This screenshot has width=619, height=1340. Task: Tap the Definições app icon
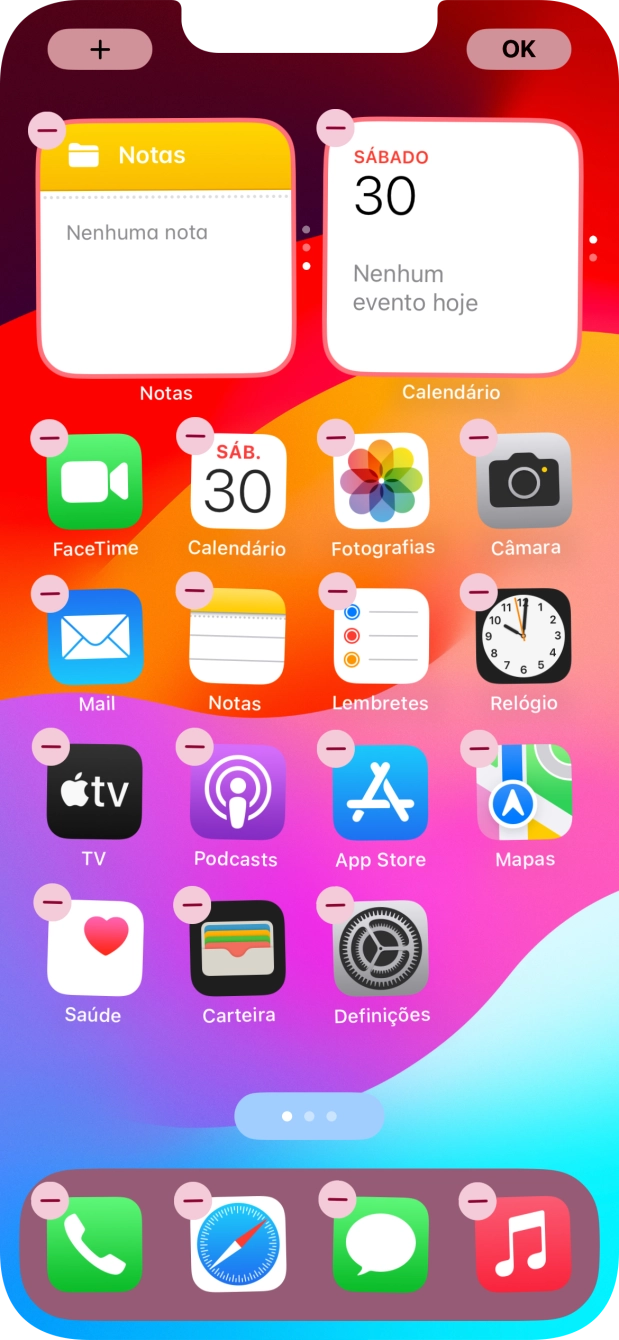(381, 948)
